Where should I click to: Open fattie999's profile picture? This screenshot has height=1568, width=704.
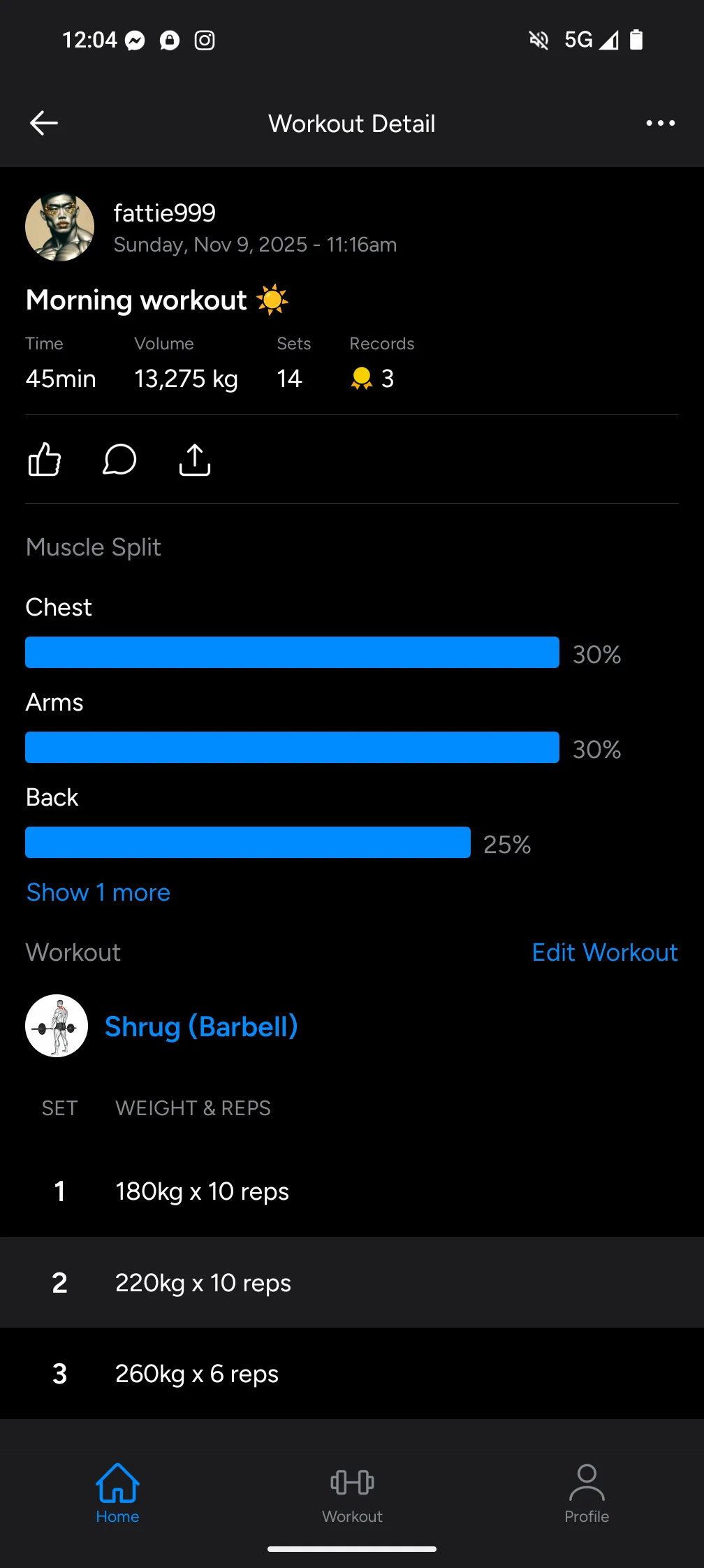(60, 227)
